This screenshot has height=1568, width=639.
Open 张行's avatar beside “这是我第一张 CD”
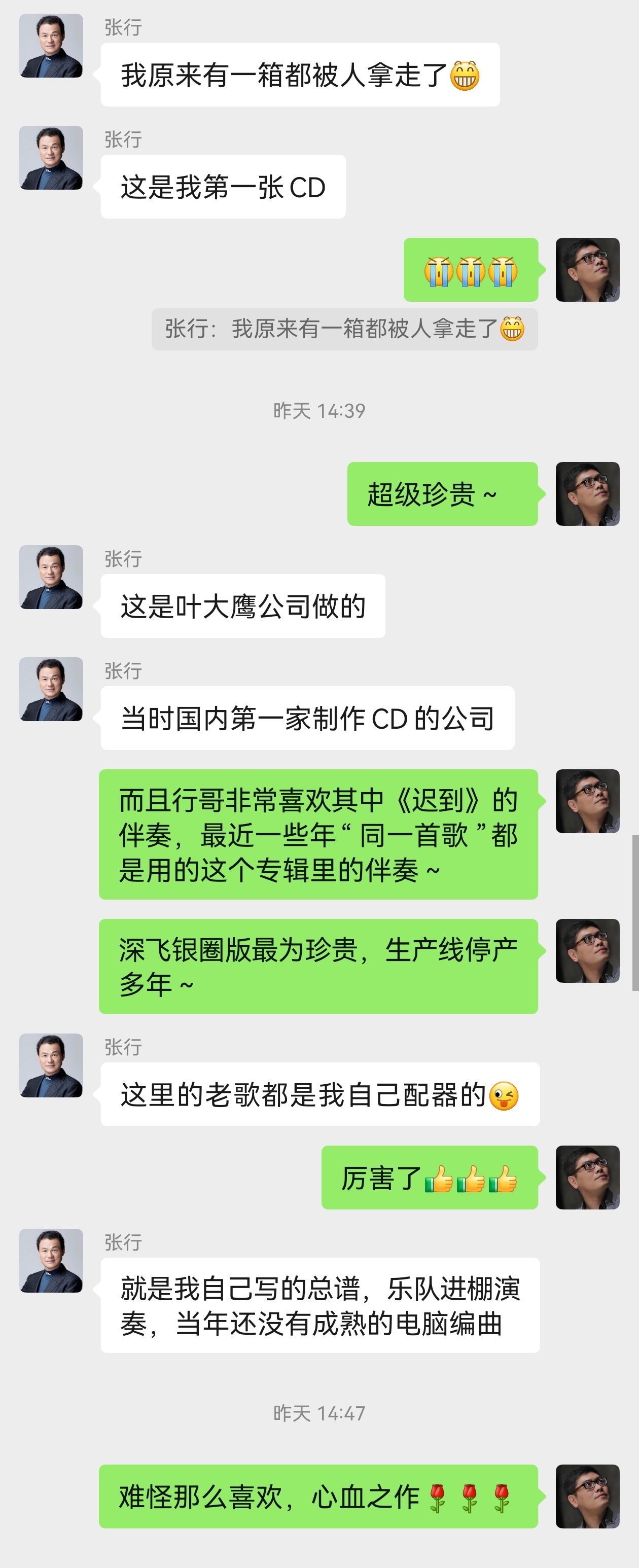coord(51,158)
